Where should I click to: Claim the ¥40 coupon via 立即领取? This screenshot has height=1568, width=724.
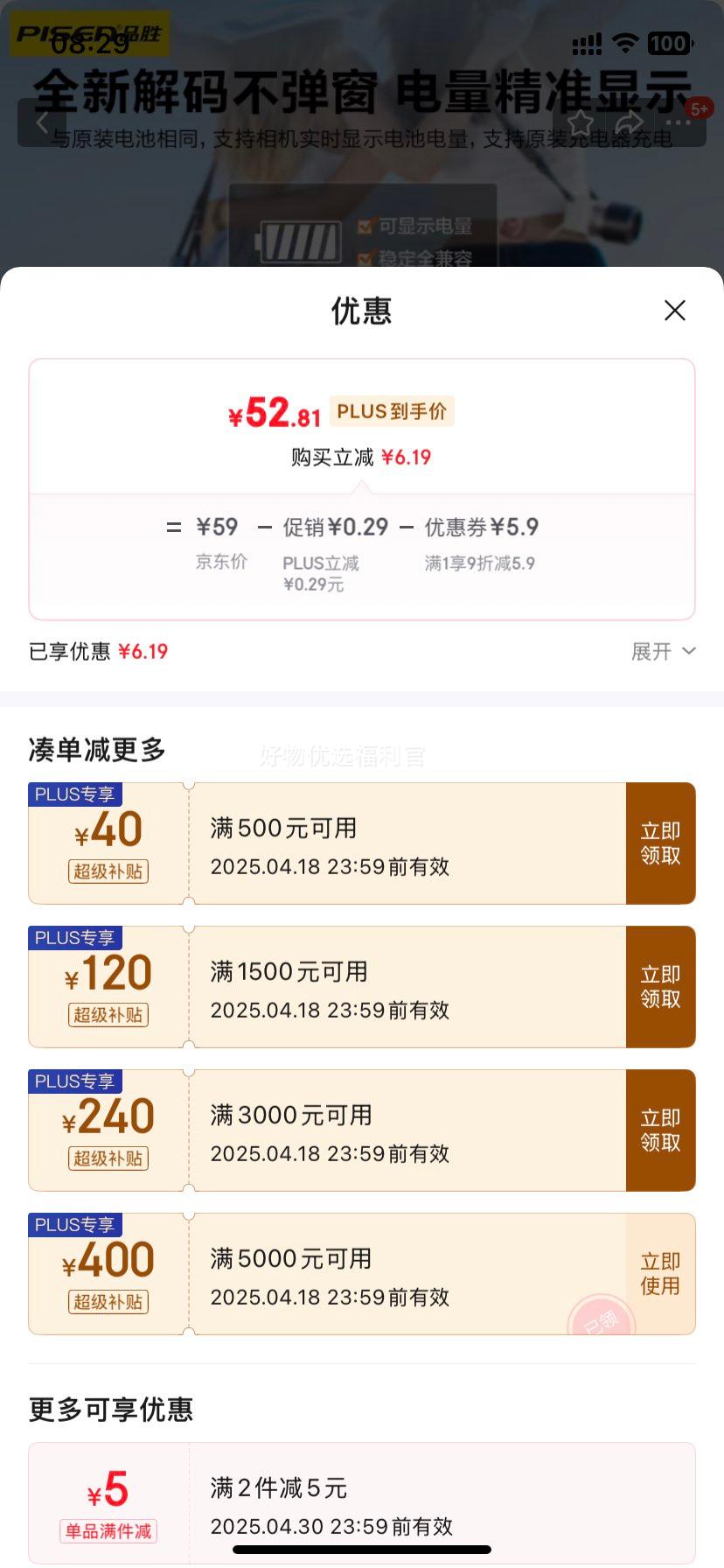pyautogui.click(x=660, y=842)
